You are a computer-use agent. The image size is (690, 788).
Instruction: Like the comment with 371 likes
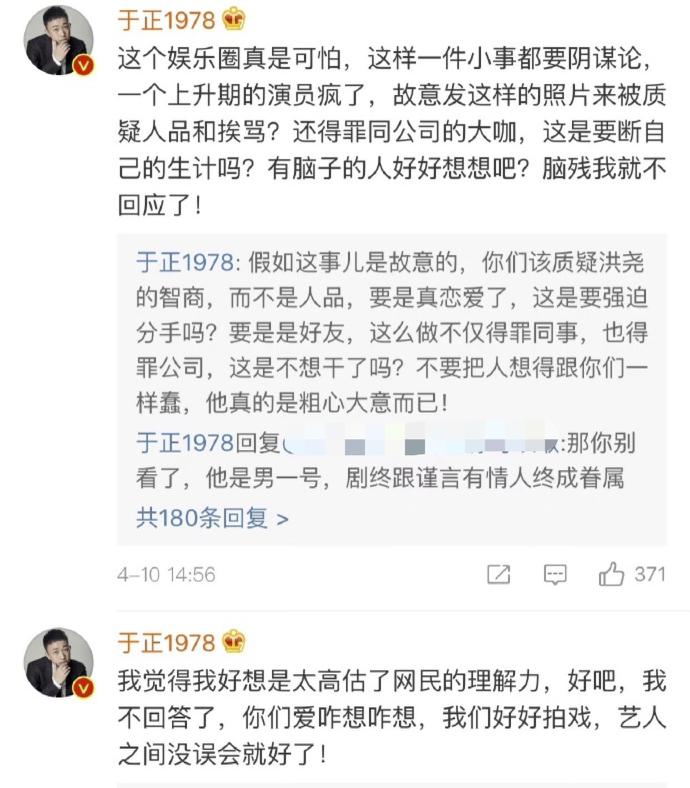(611, 574)
